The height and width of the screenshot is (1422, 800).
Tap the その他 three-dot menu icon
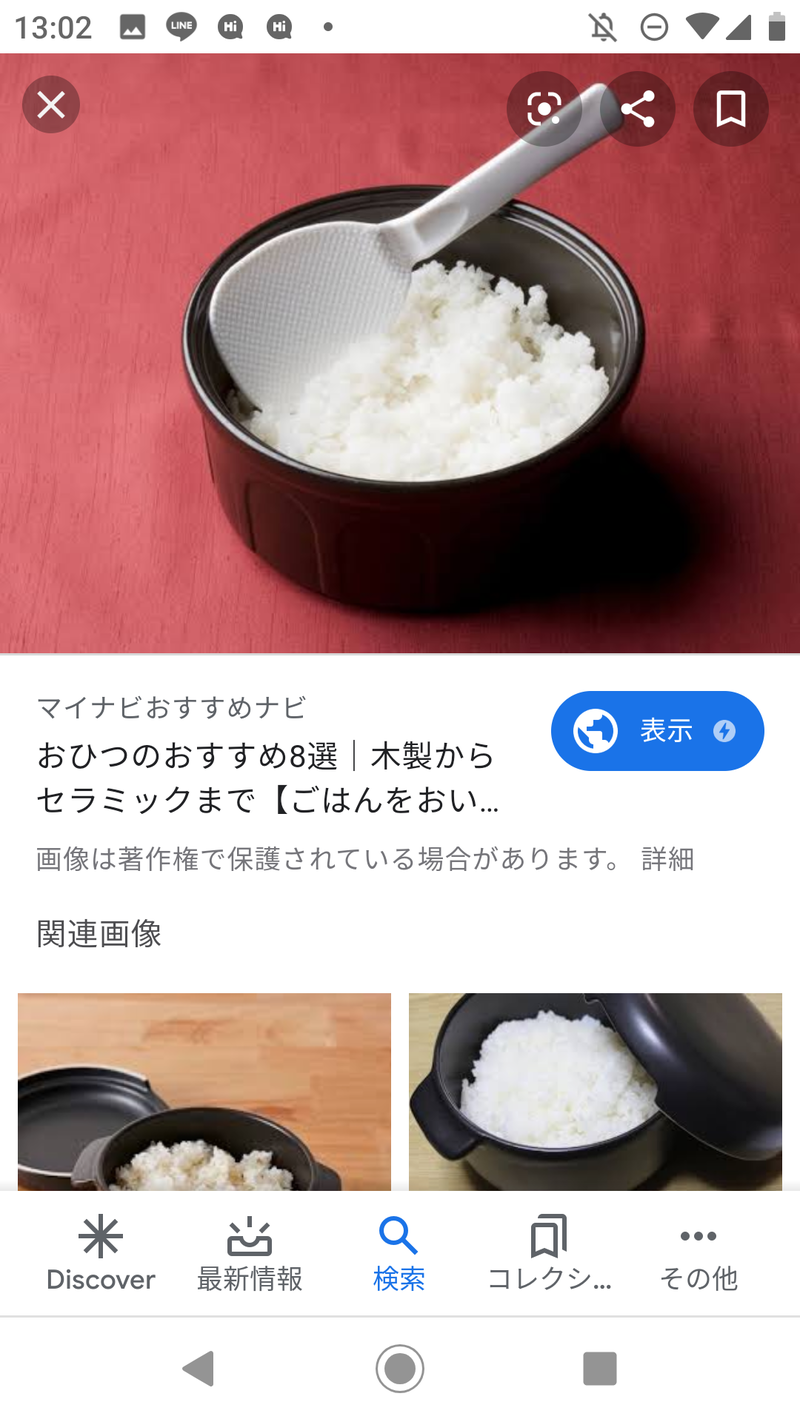click(698, 1237)
